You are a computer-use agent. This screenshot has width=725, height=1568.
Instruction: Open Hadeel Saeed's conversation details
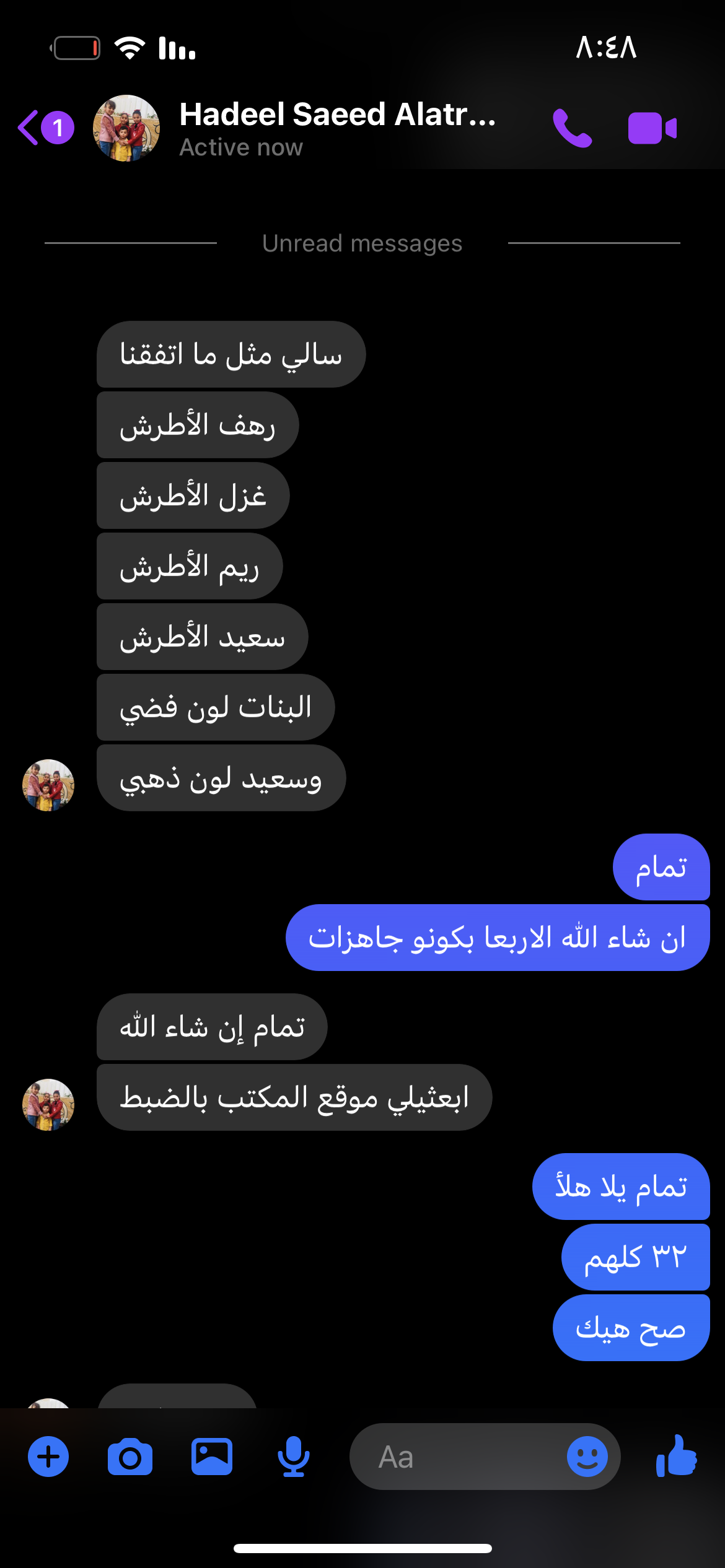(336, 128)
